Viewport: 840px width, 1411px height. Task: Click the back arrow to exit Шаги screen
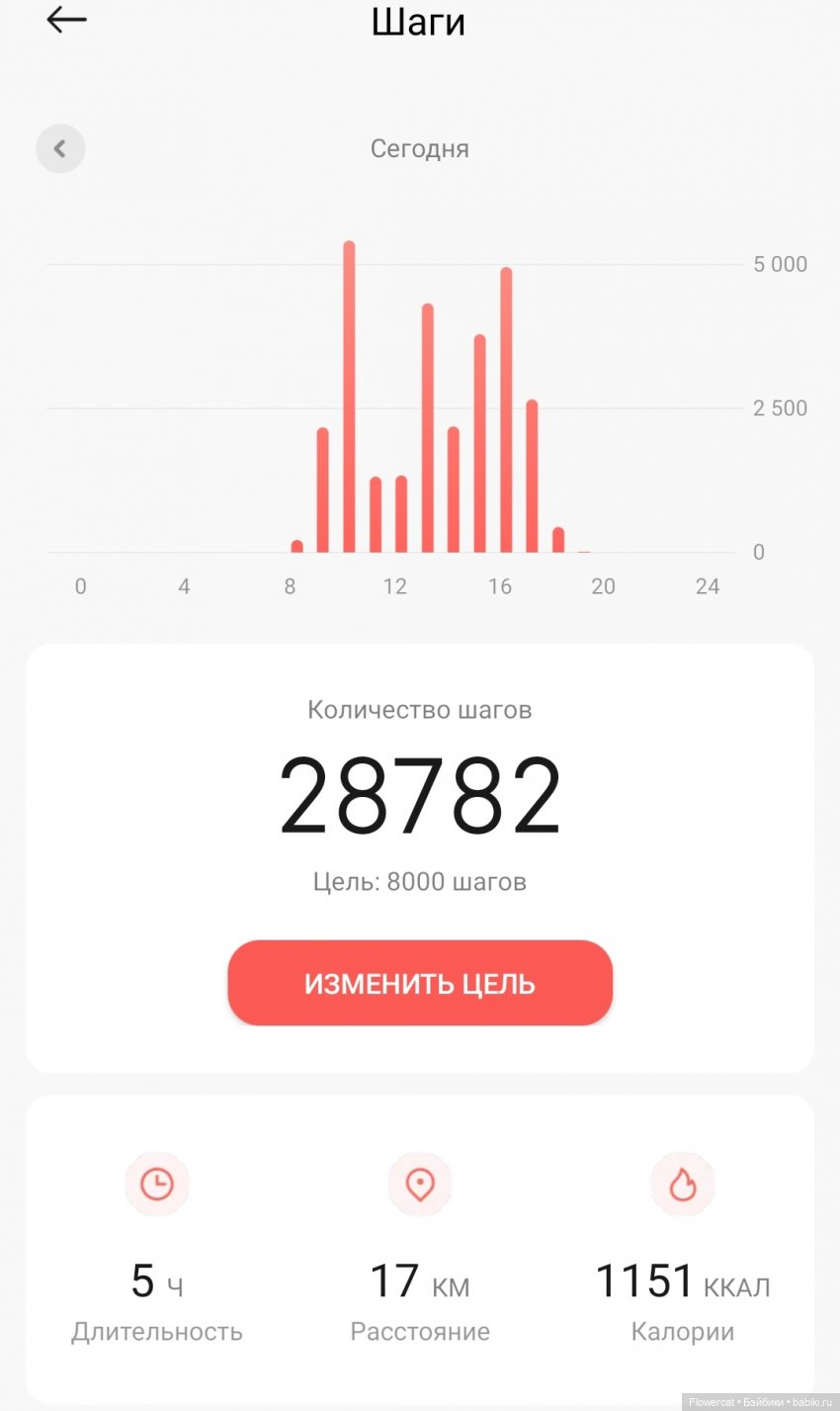[65, 20]
